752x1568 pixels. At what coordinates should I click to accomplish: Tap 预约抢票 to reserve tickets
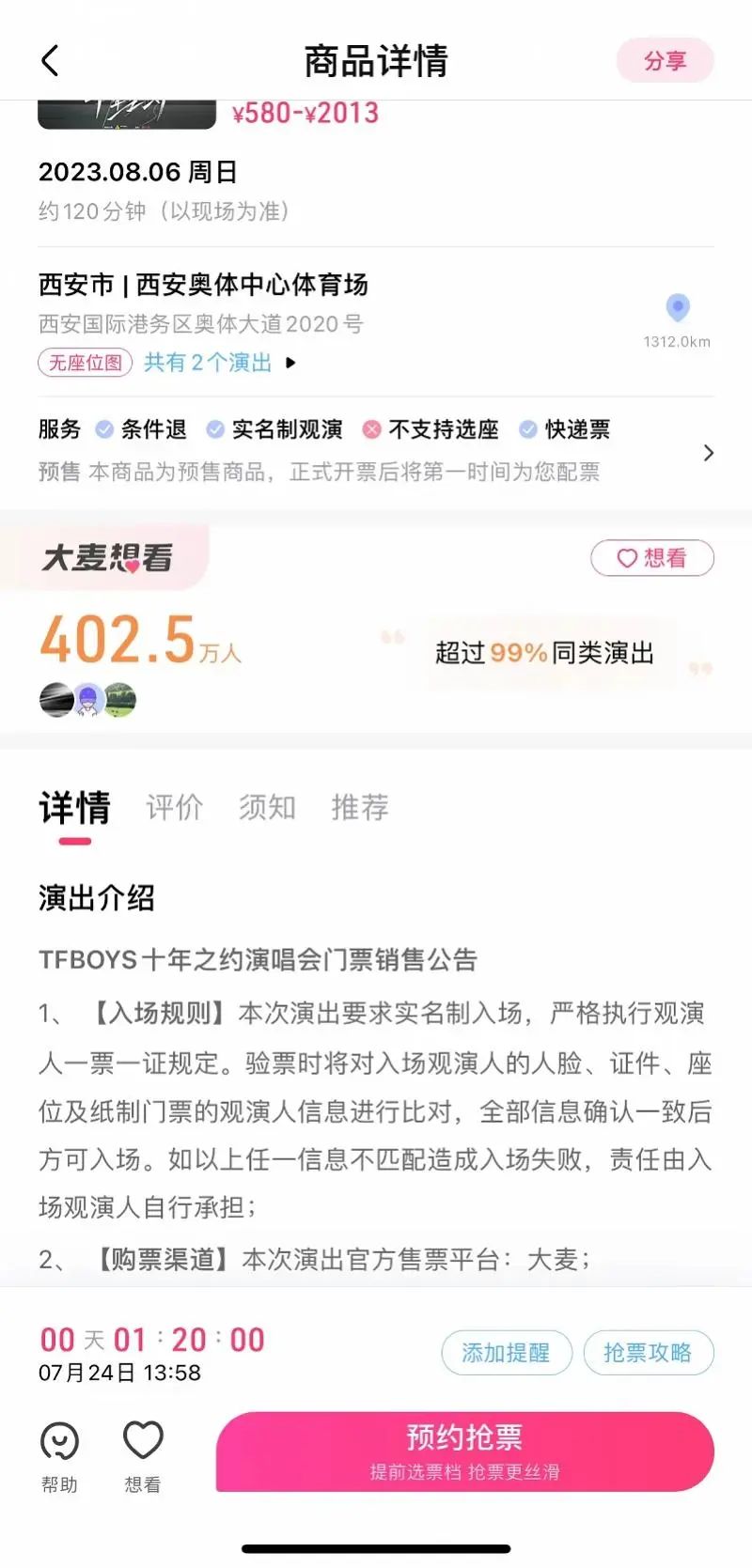tap(464, 1451)
